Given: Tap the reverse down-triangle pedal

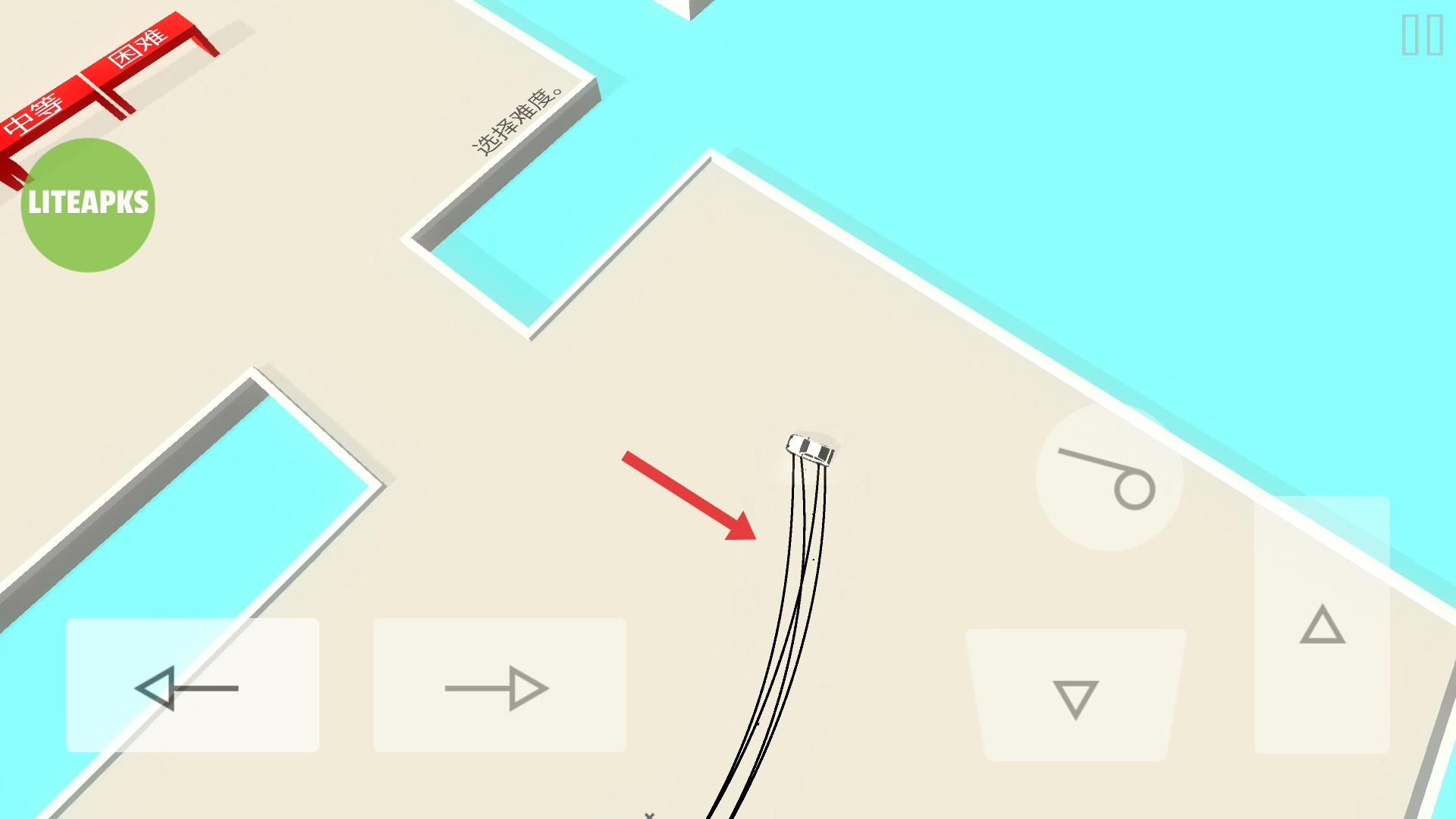Looking at the screenshot, I should pos(1075,695).
